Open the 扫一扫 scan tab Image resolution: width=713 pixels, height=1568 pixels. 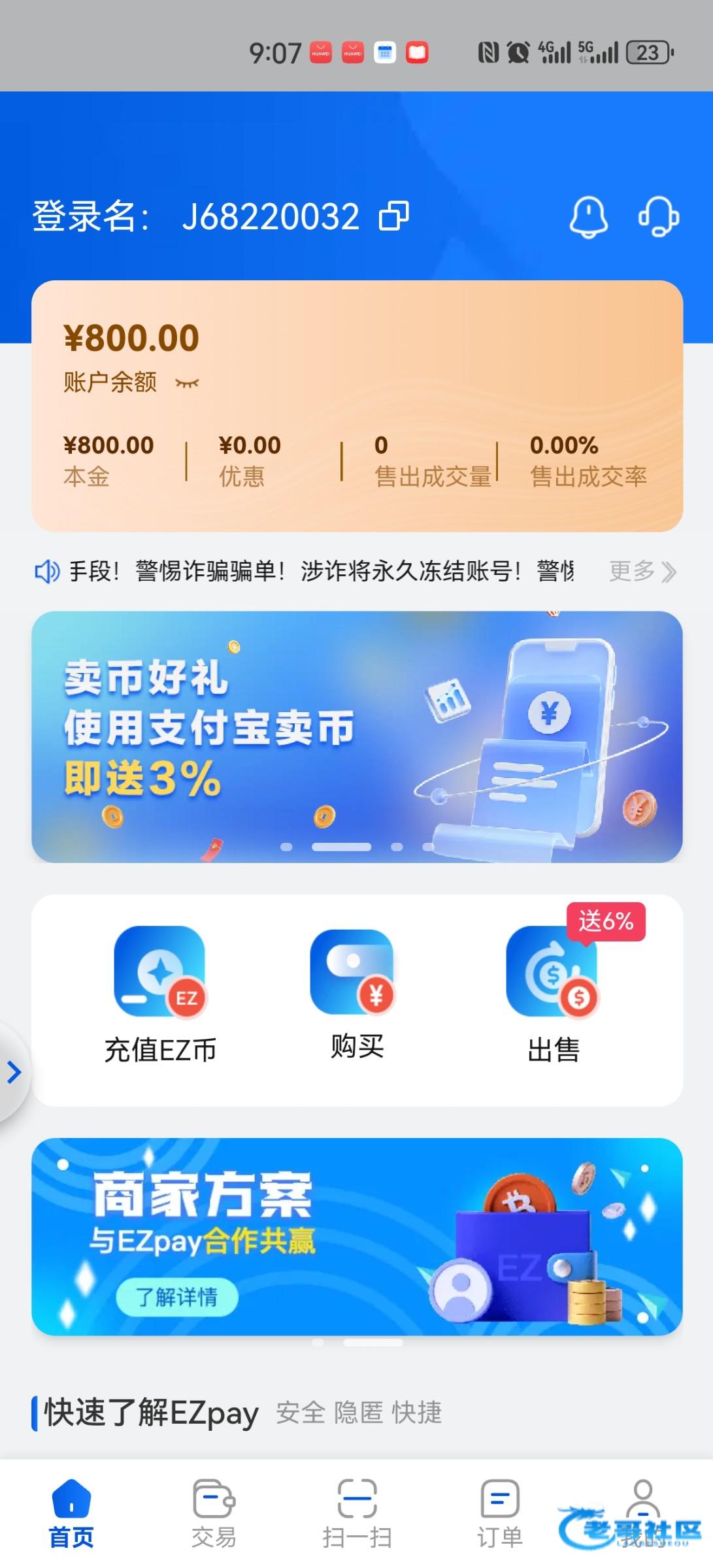tap(357, 1512)
